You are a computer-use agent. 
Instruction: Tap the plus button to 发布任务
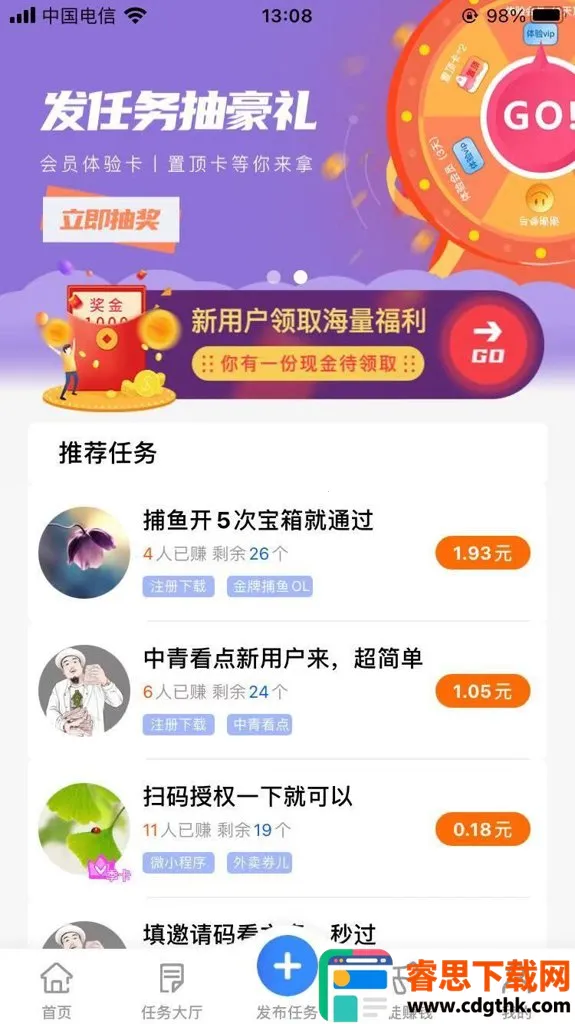point(287,966)
